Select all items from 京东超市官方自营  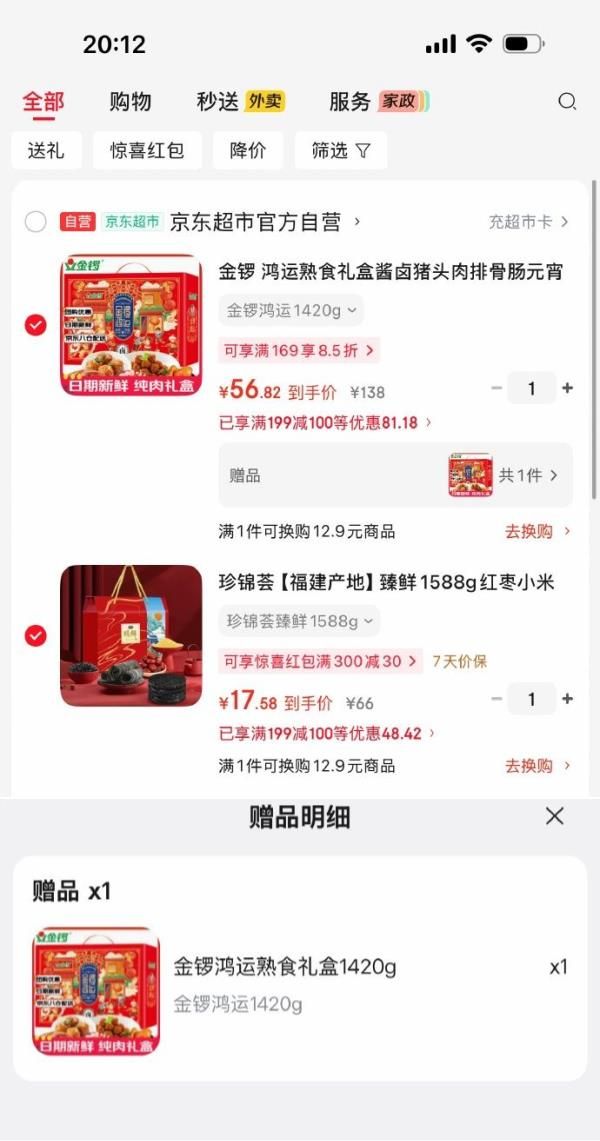click(35, 222)
